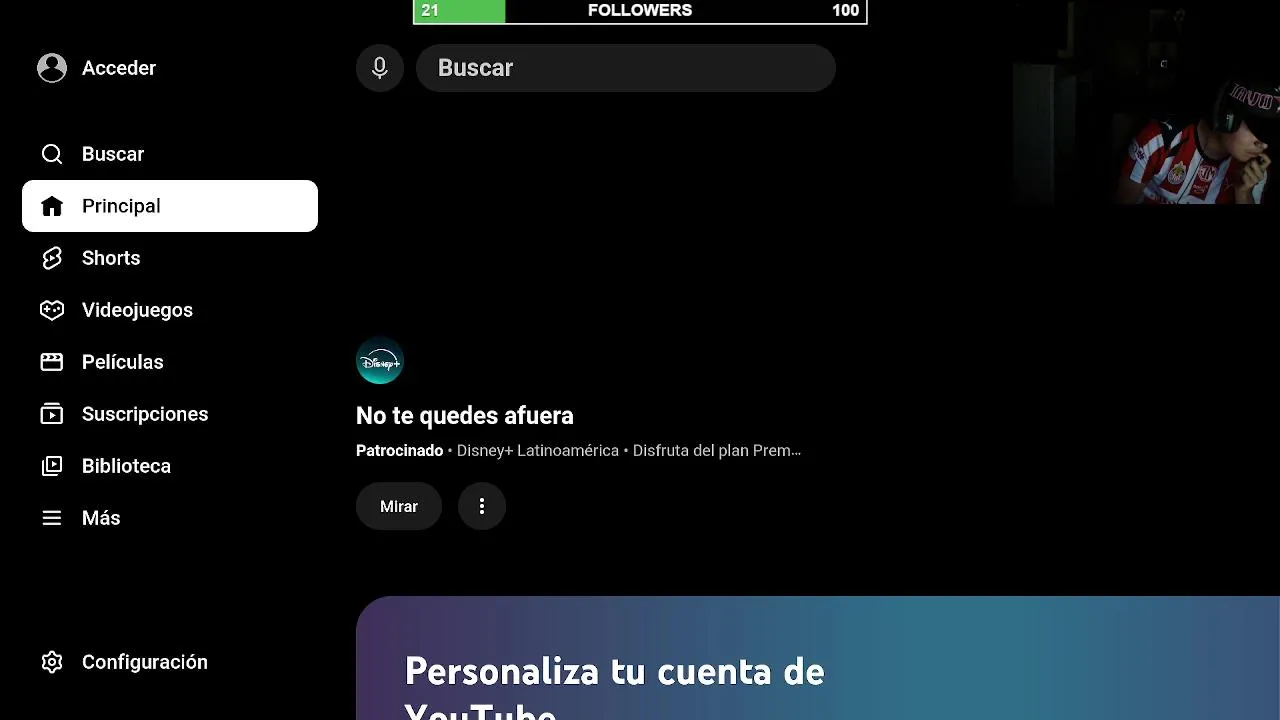Open the ad's three-dot options menu
Screen dimensions: 1280x720
(x=482, y=506)
